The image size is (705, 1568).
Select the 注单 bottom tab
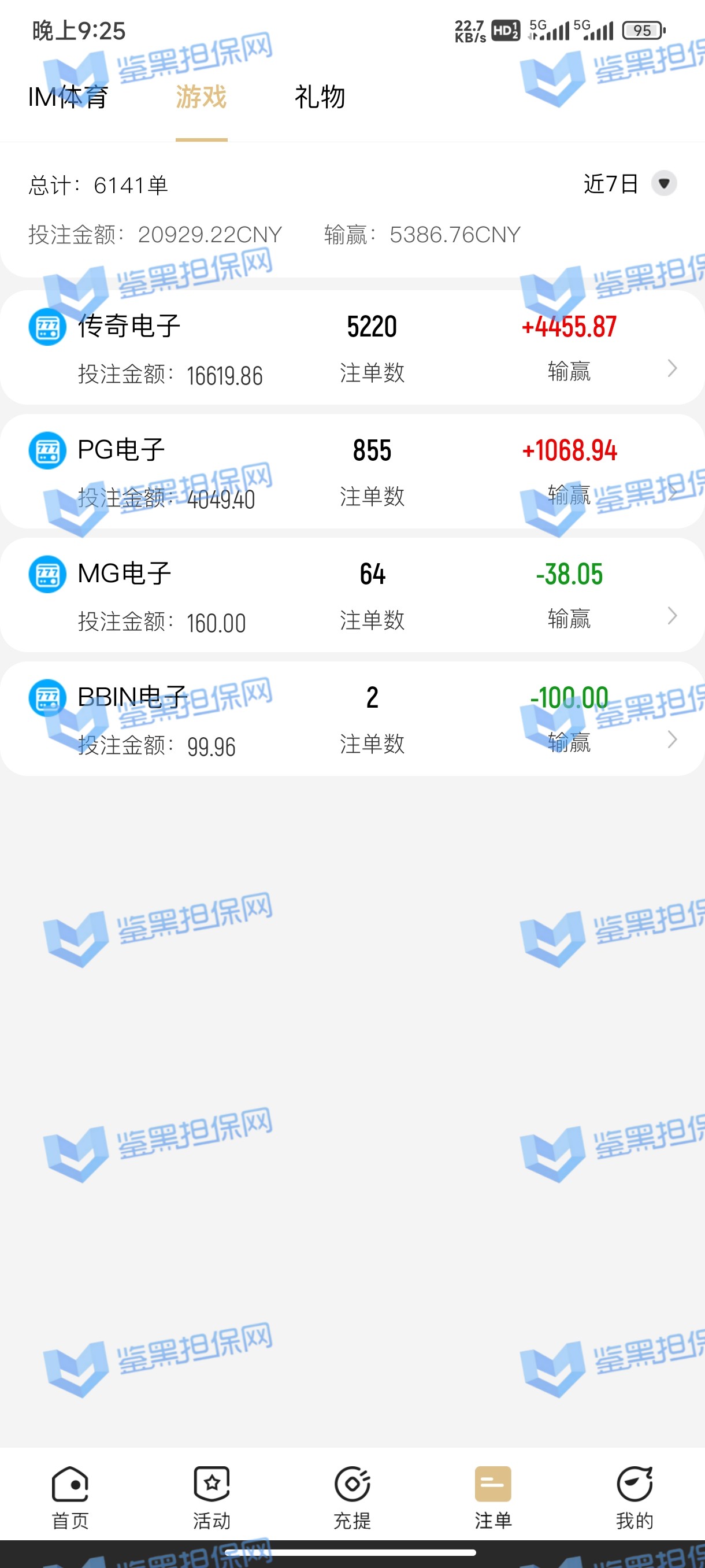493,1497
